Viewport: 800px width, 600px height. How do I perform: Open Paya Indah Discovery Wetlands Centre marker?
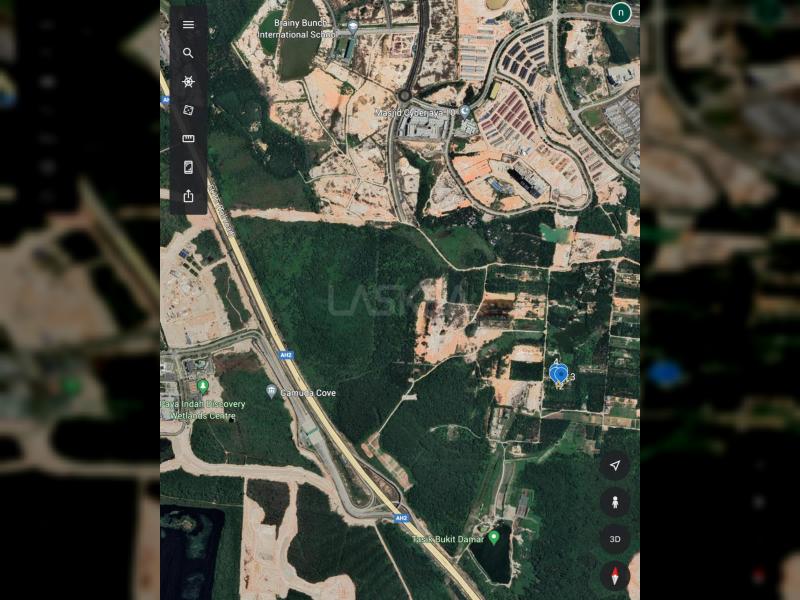(x=203, y=386)
